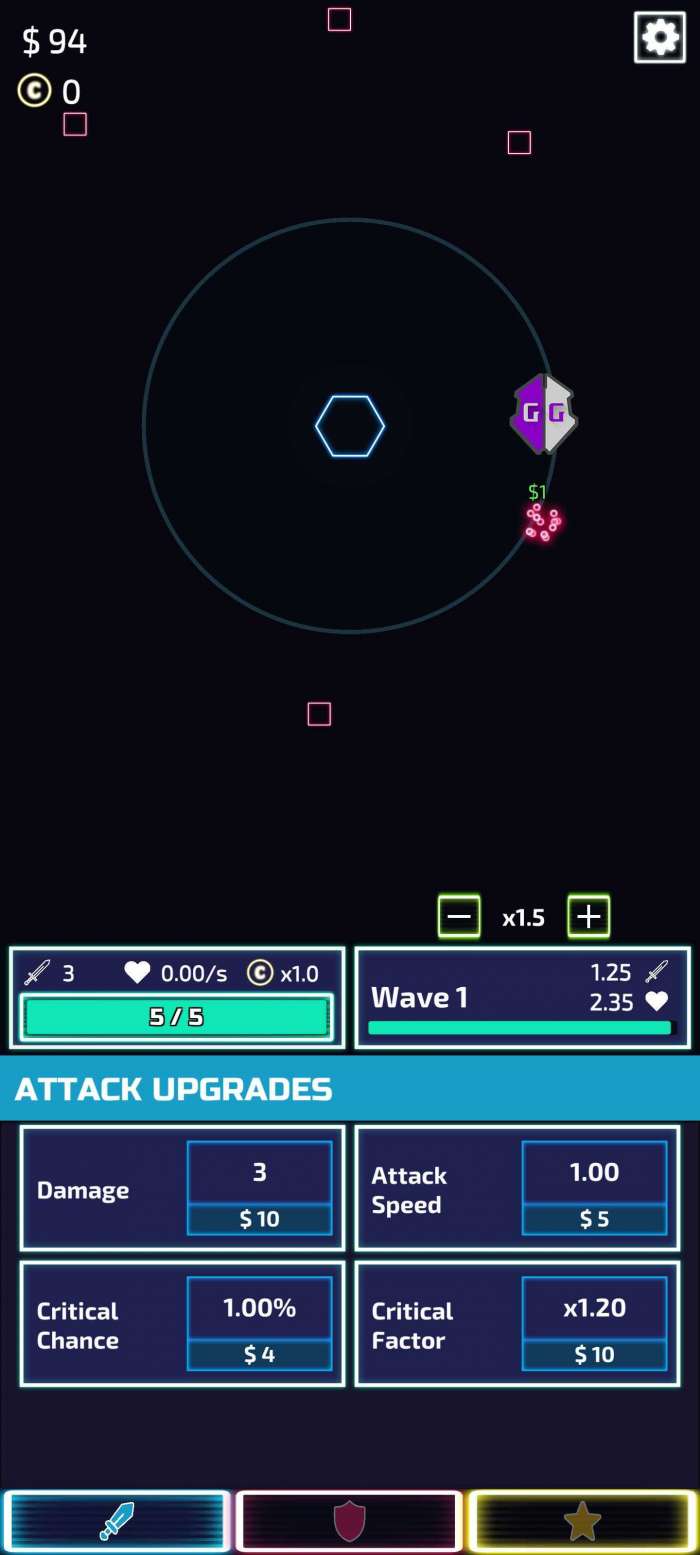700x1555 pixels.
Task: Switch to the sword attack tab
Action: (117, 1521)
